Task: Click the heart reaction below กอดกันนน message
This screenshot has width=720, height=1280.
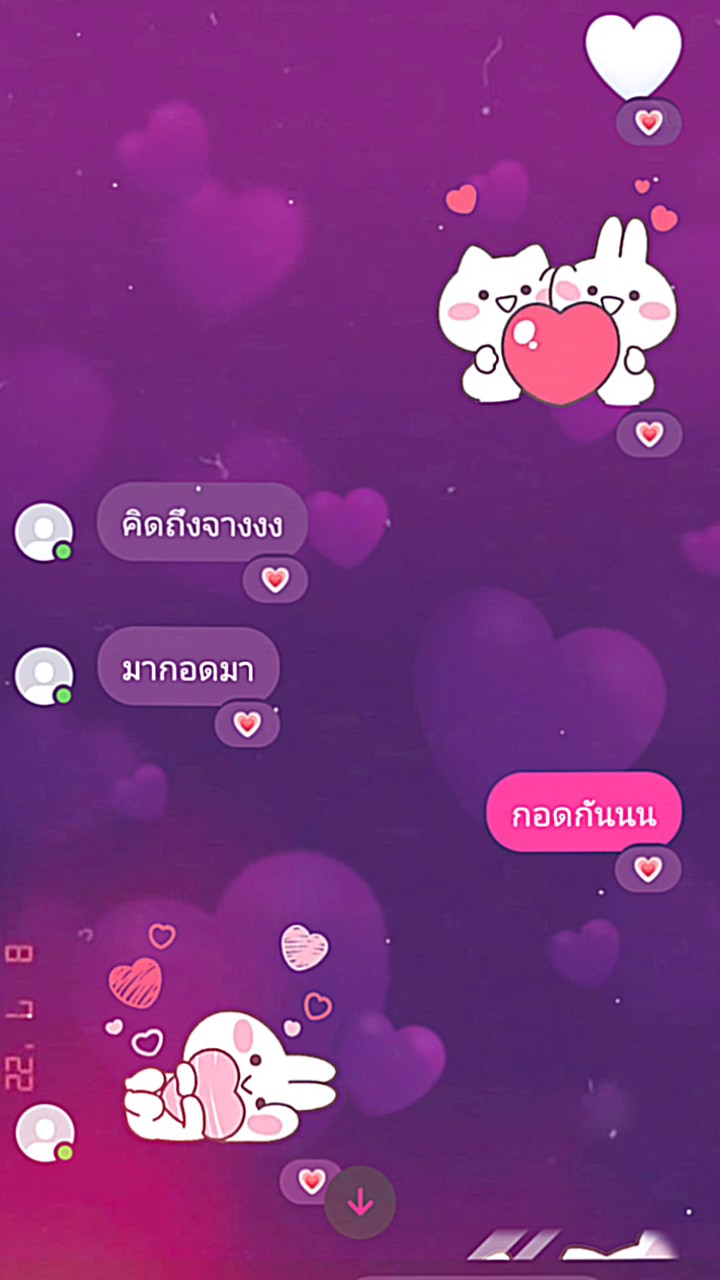Action: click(x=648, y=869)
